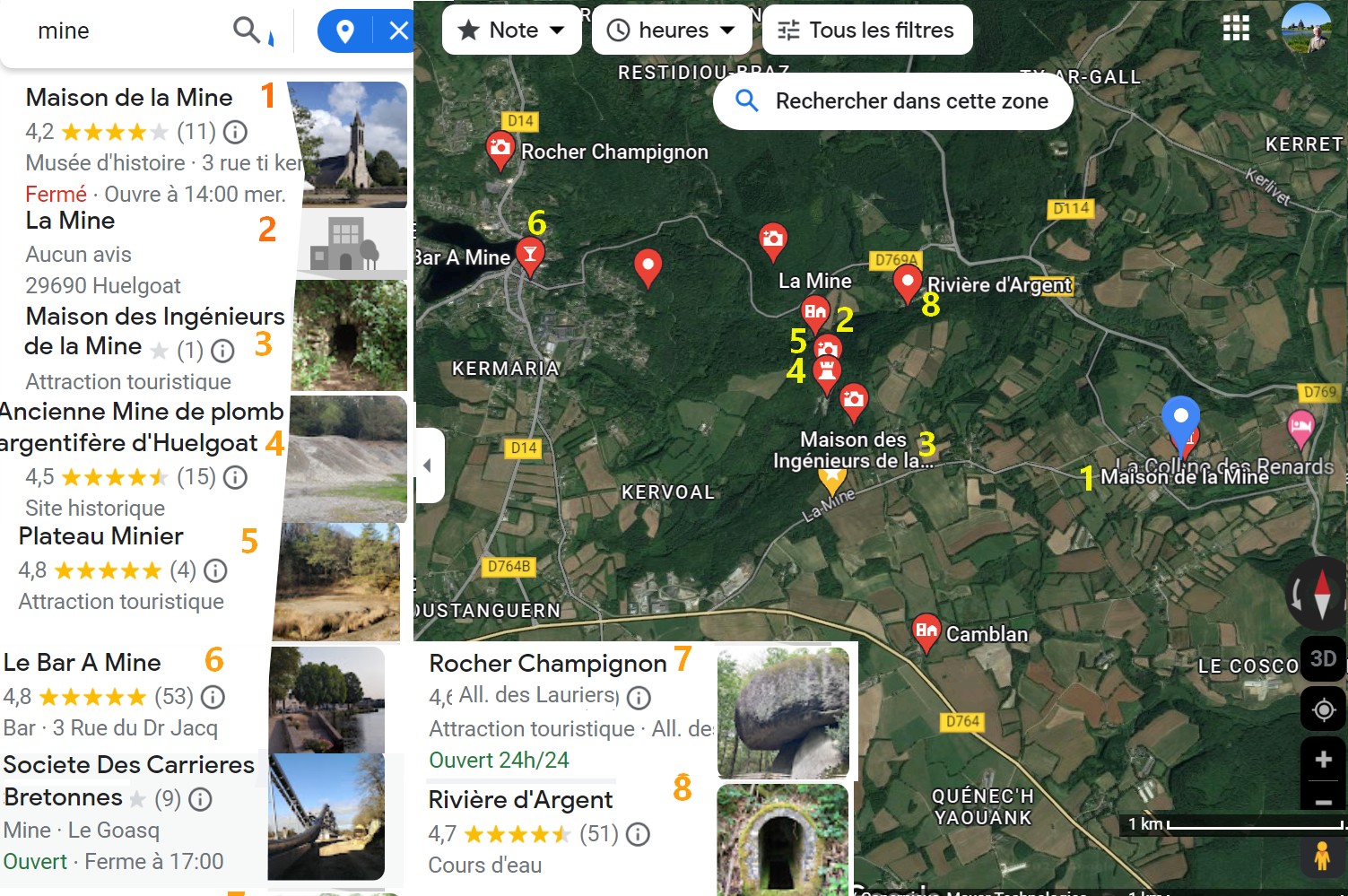
Task: Tap the search magnifier icon beside "mine"
Action: click(x=246, y=30)
